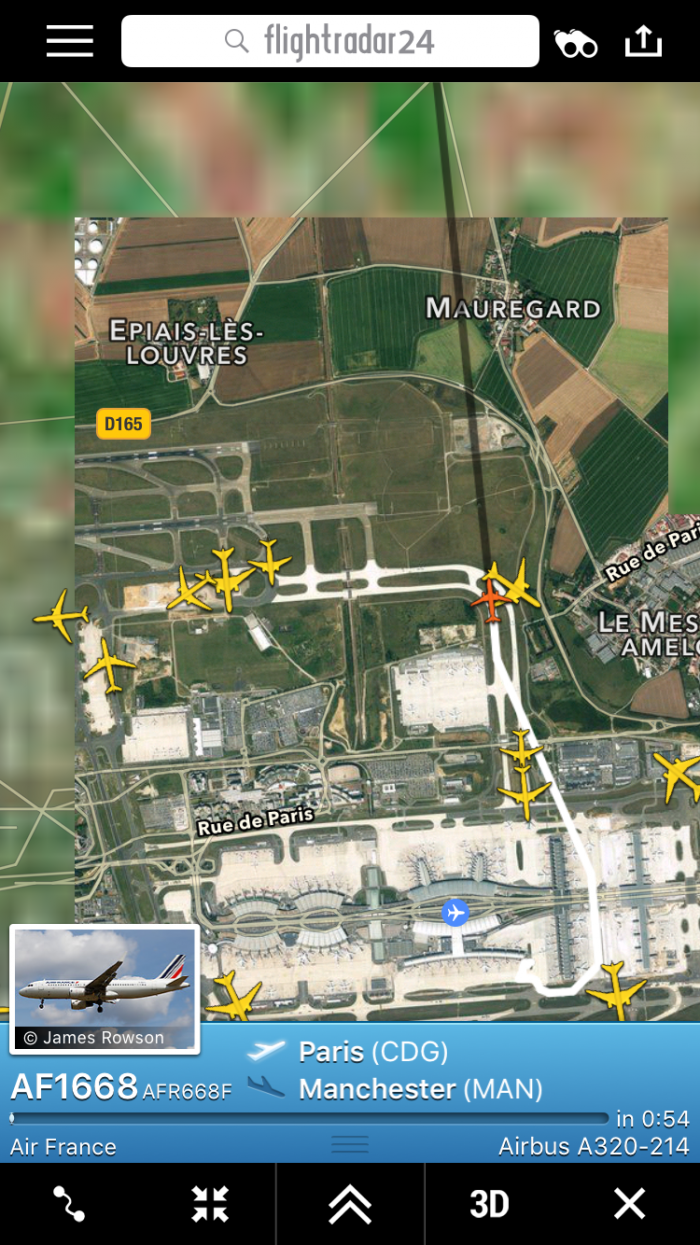Expand the flight details panel
The width and height of the screenshot is (700, 1245).
point(350,1204)
